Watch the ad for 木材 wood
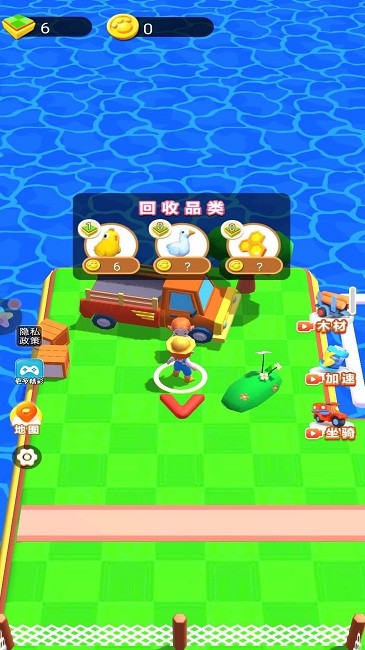 click(326, 313)
